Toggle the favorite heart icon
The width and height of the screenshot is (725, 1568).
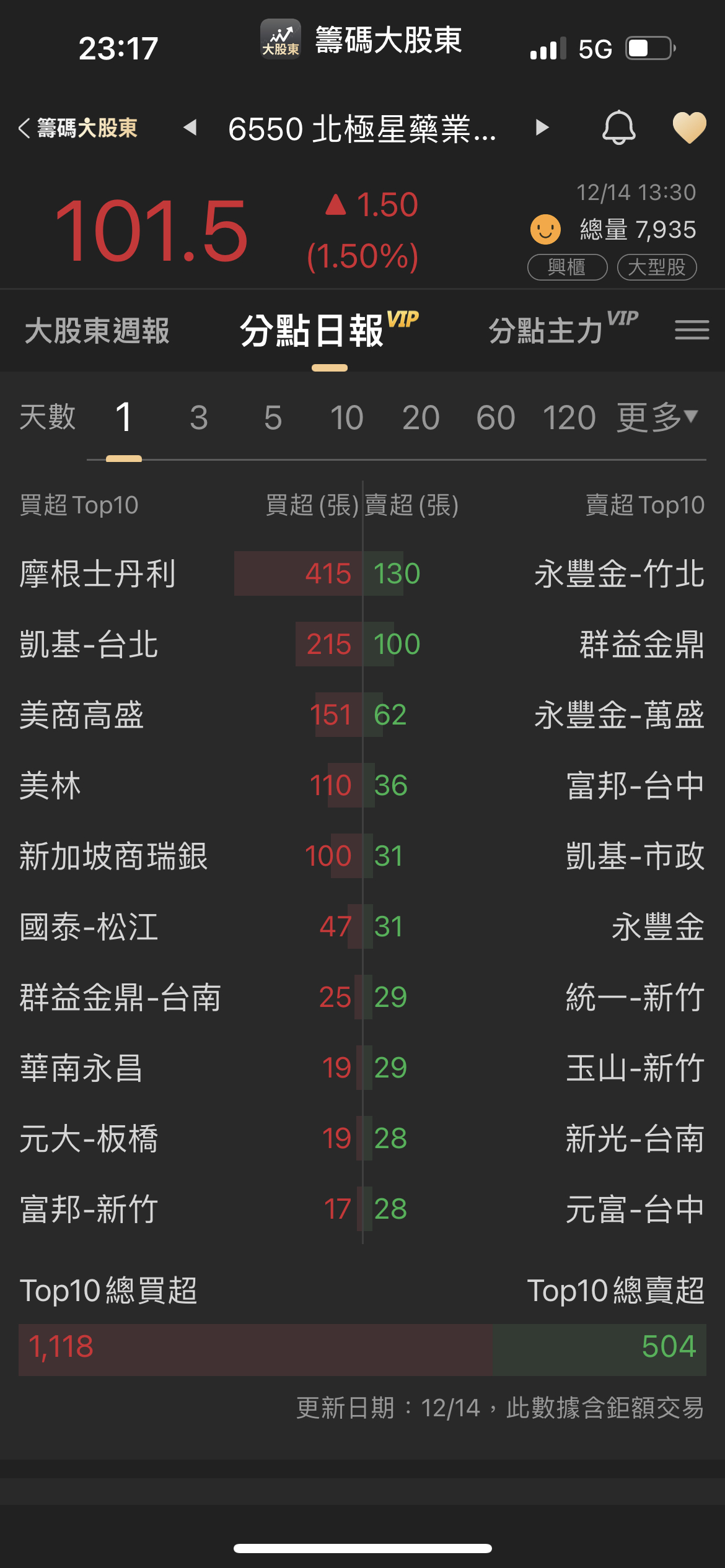click(689, 128)
